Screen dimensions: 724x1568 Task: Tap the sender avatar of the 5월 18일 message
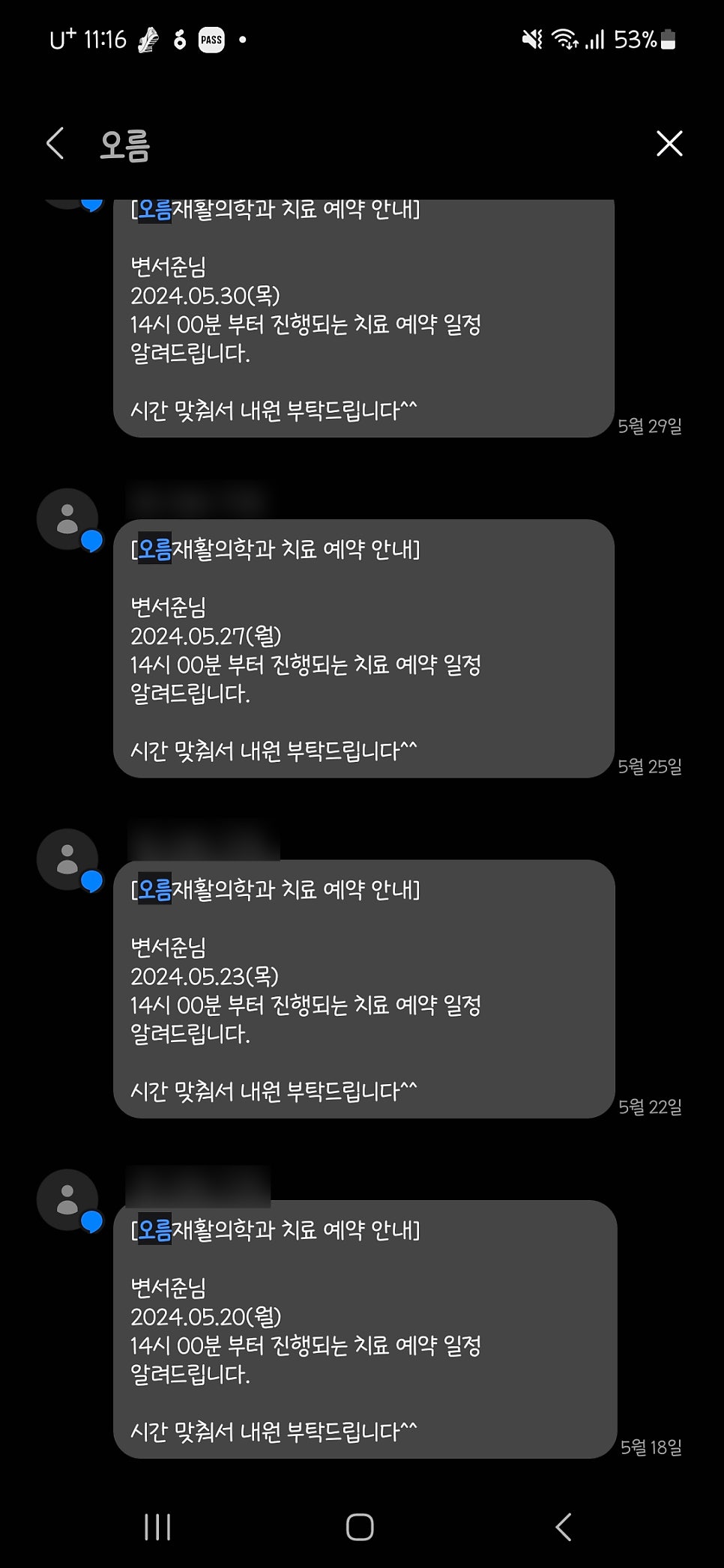click(x=67, y=1199)
